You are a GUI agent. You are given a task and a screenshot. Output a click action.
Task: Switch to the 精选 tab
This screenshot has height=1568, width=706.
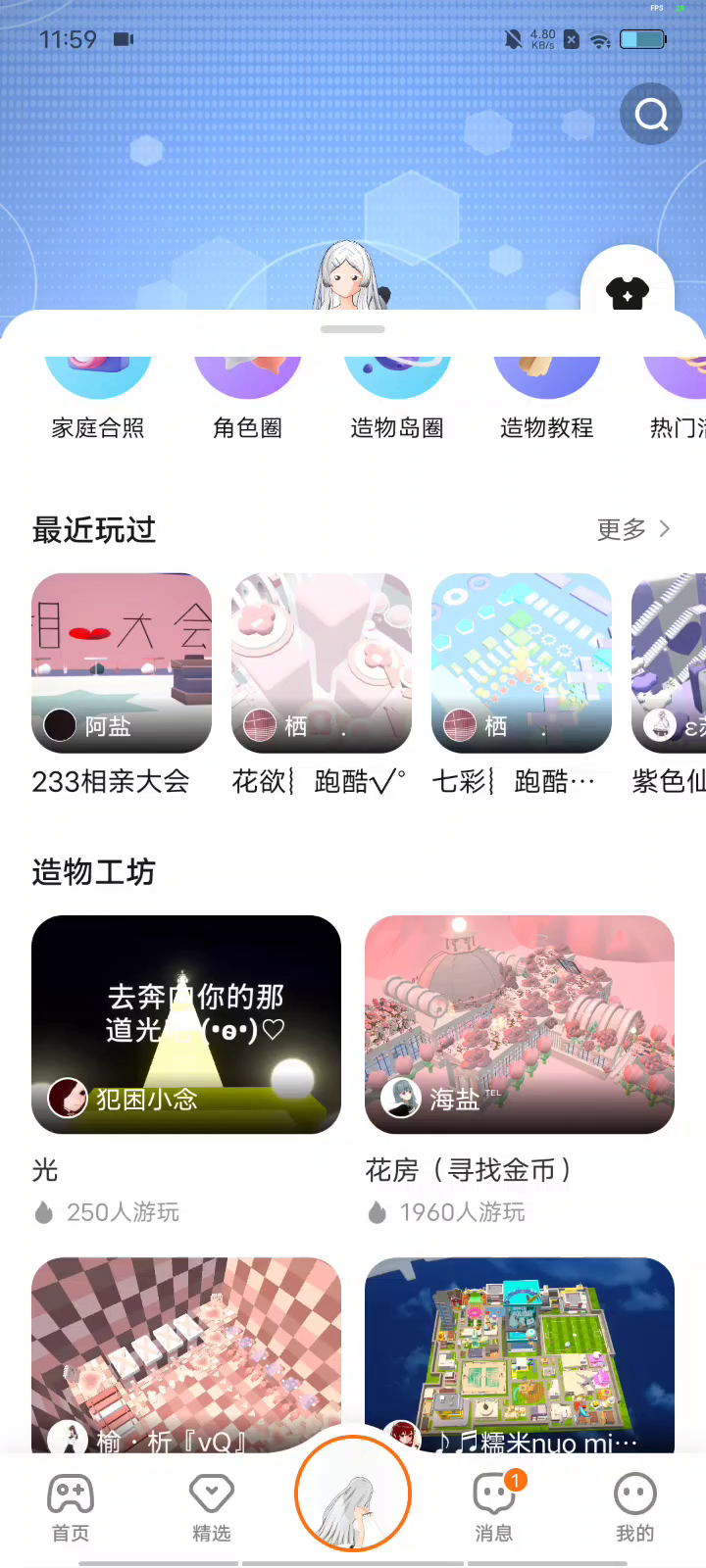tap(212, 1508)
